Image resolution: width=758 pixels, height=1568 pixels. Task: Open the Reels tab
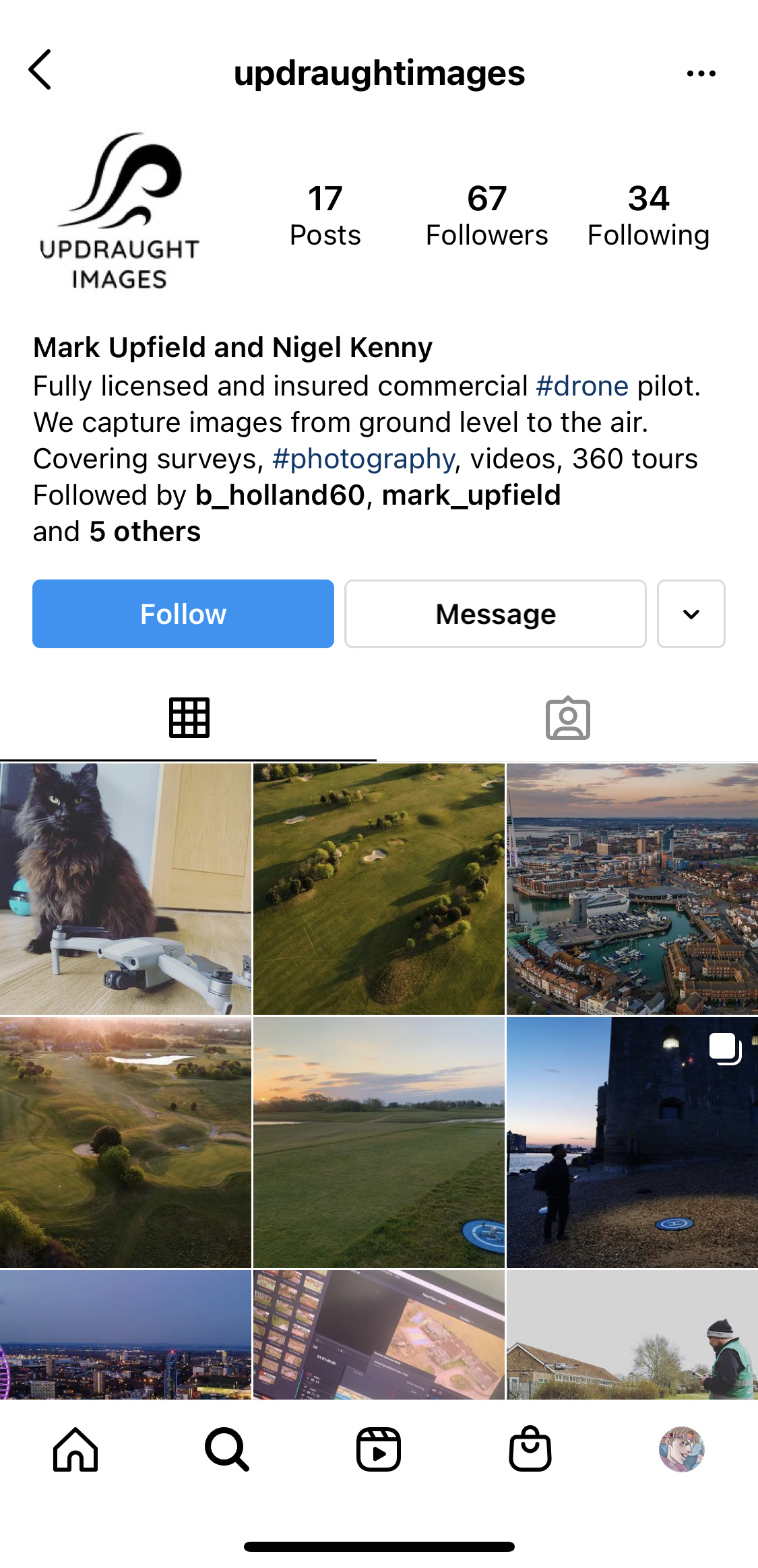[x=379, y=1449]
